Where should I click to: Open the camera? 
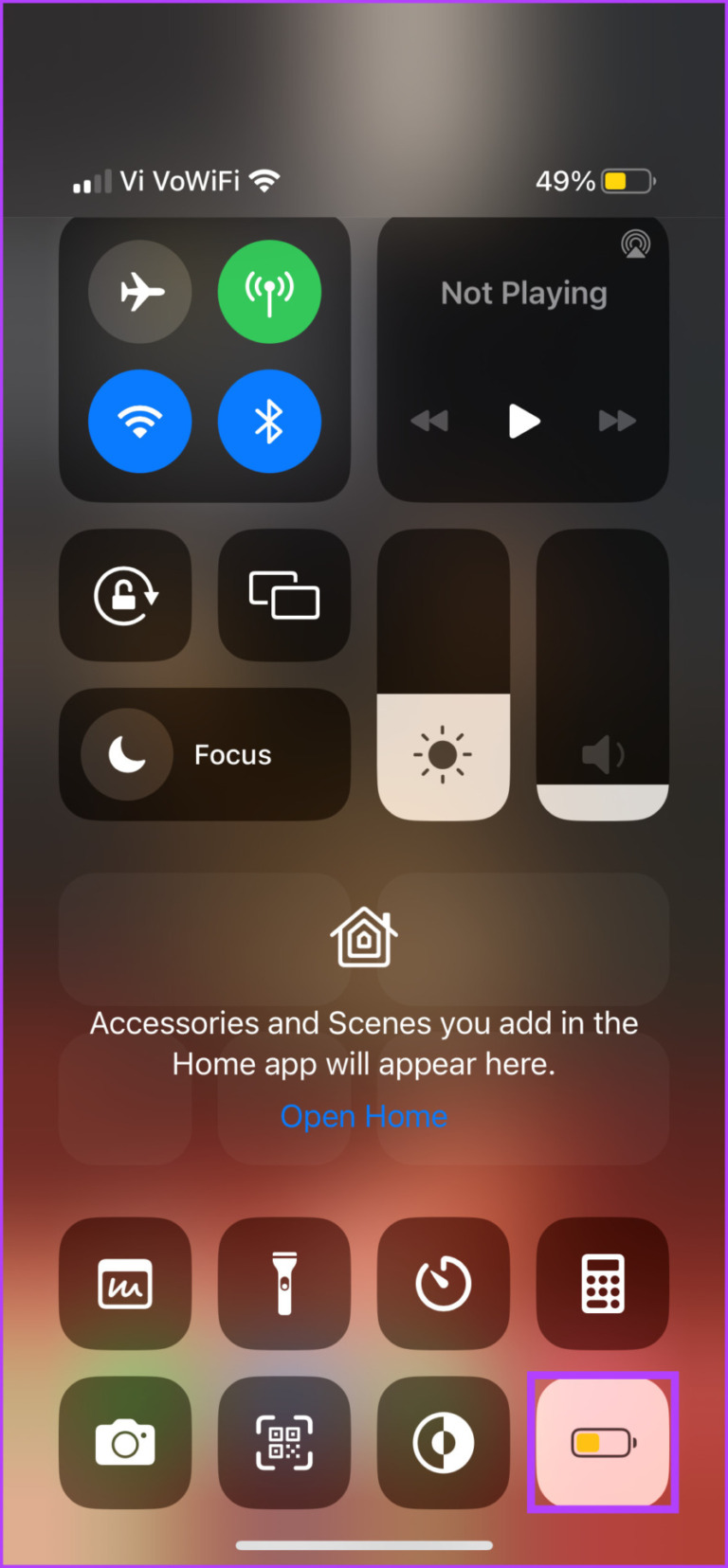click(125, 1443)
